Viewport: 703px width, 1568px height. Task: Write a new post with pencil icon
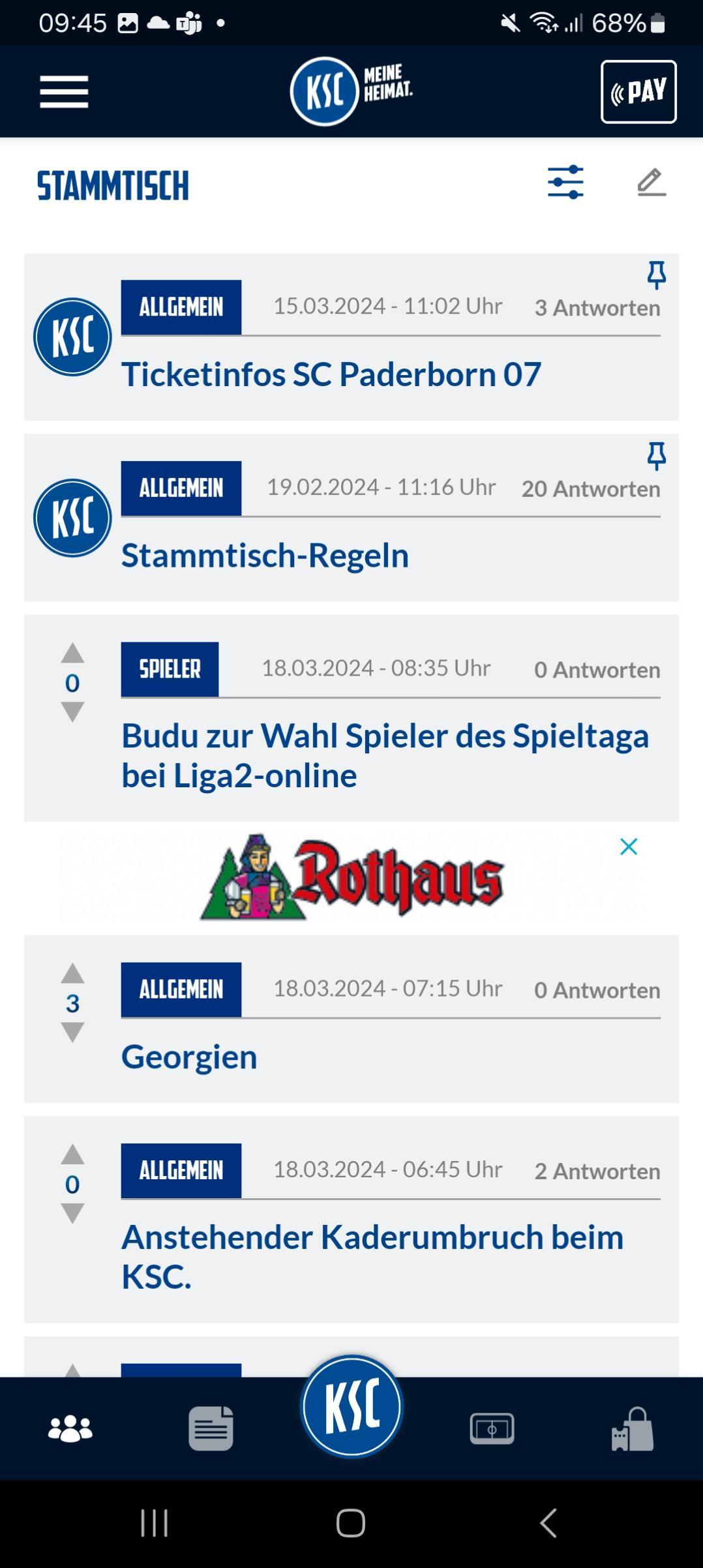click(651, 182)
